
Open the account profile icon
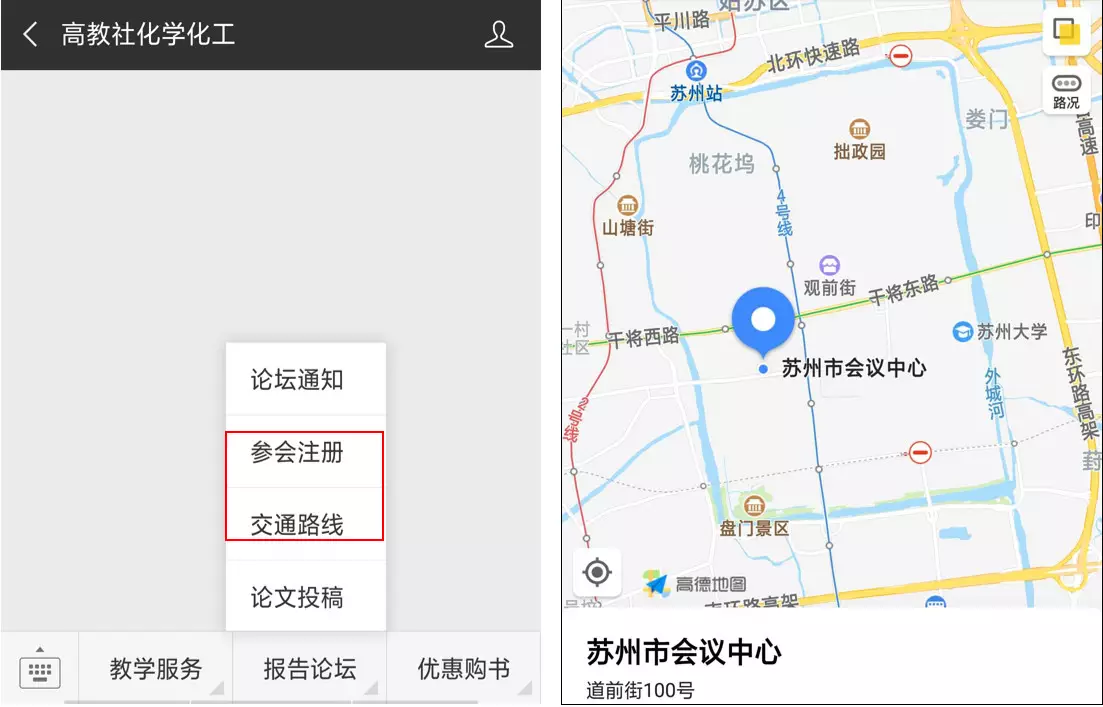click(498, 35)
